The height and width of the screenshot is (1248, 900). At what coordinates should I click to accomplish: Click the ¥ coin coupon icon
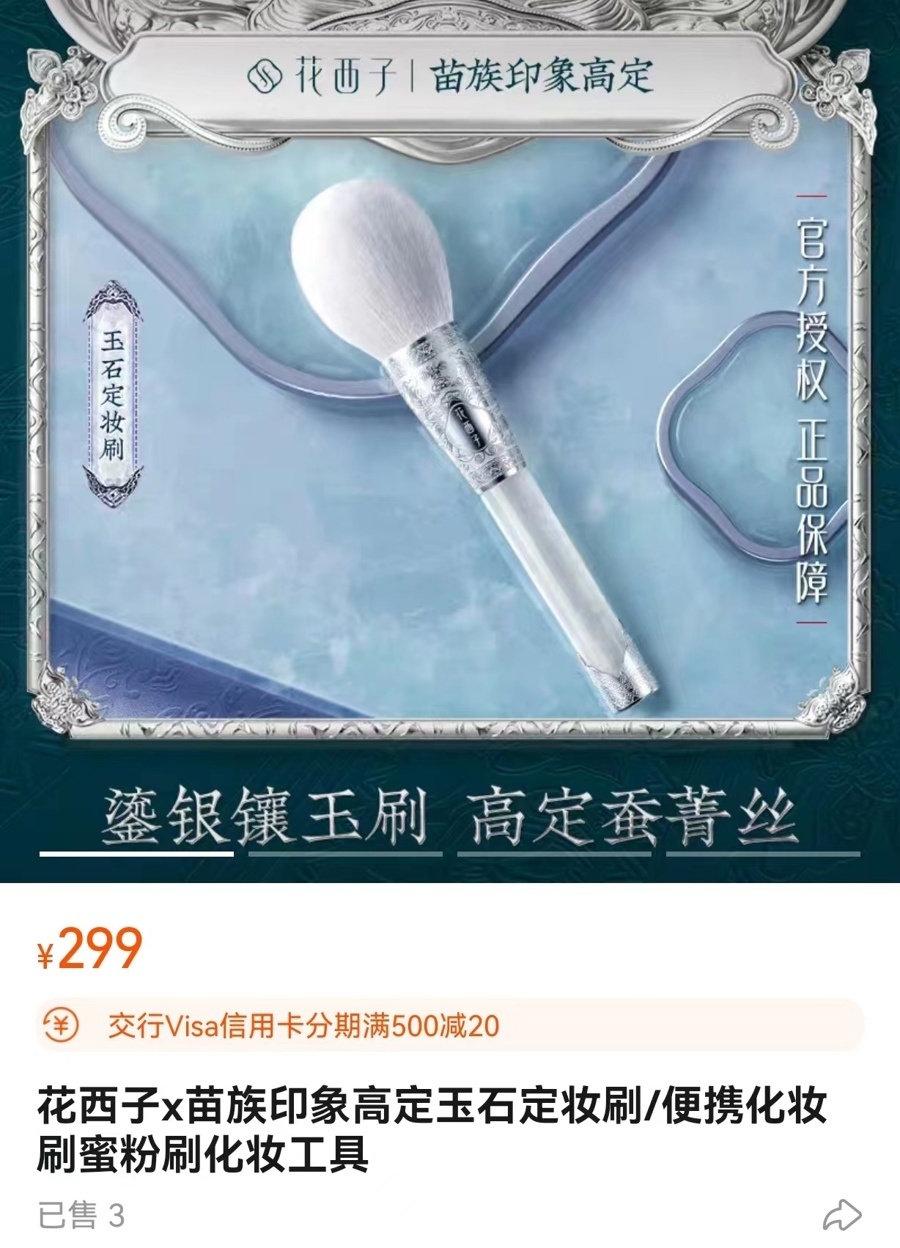click(62, 1022)
